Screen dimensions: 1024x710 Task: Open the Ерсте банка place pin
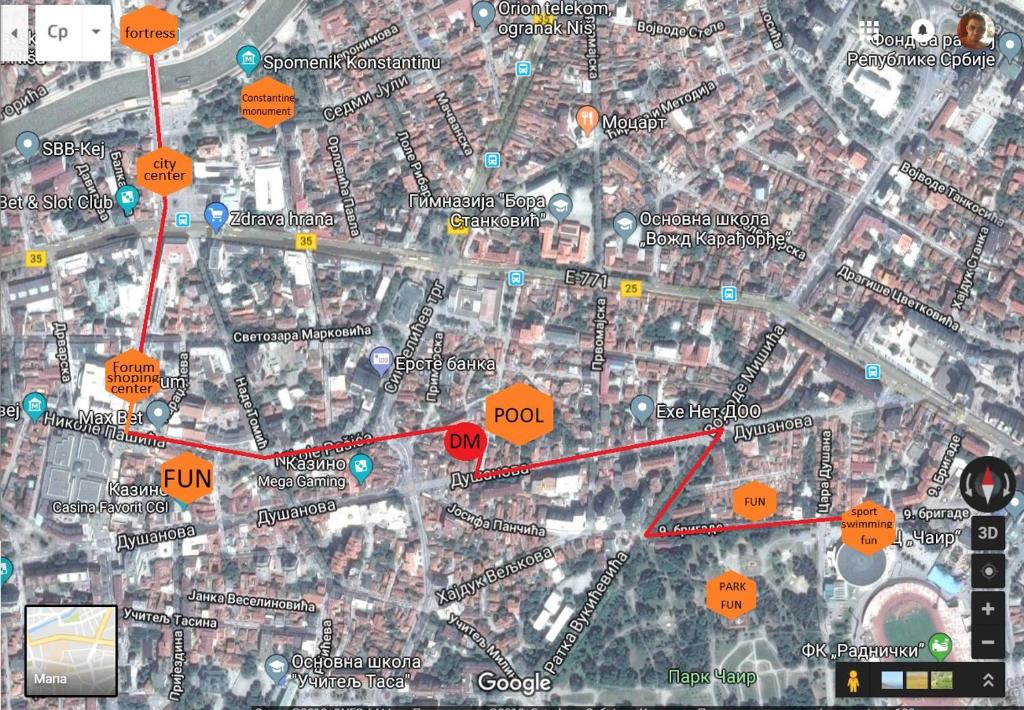(380, 358)
